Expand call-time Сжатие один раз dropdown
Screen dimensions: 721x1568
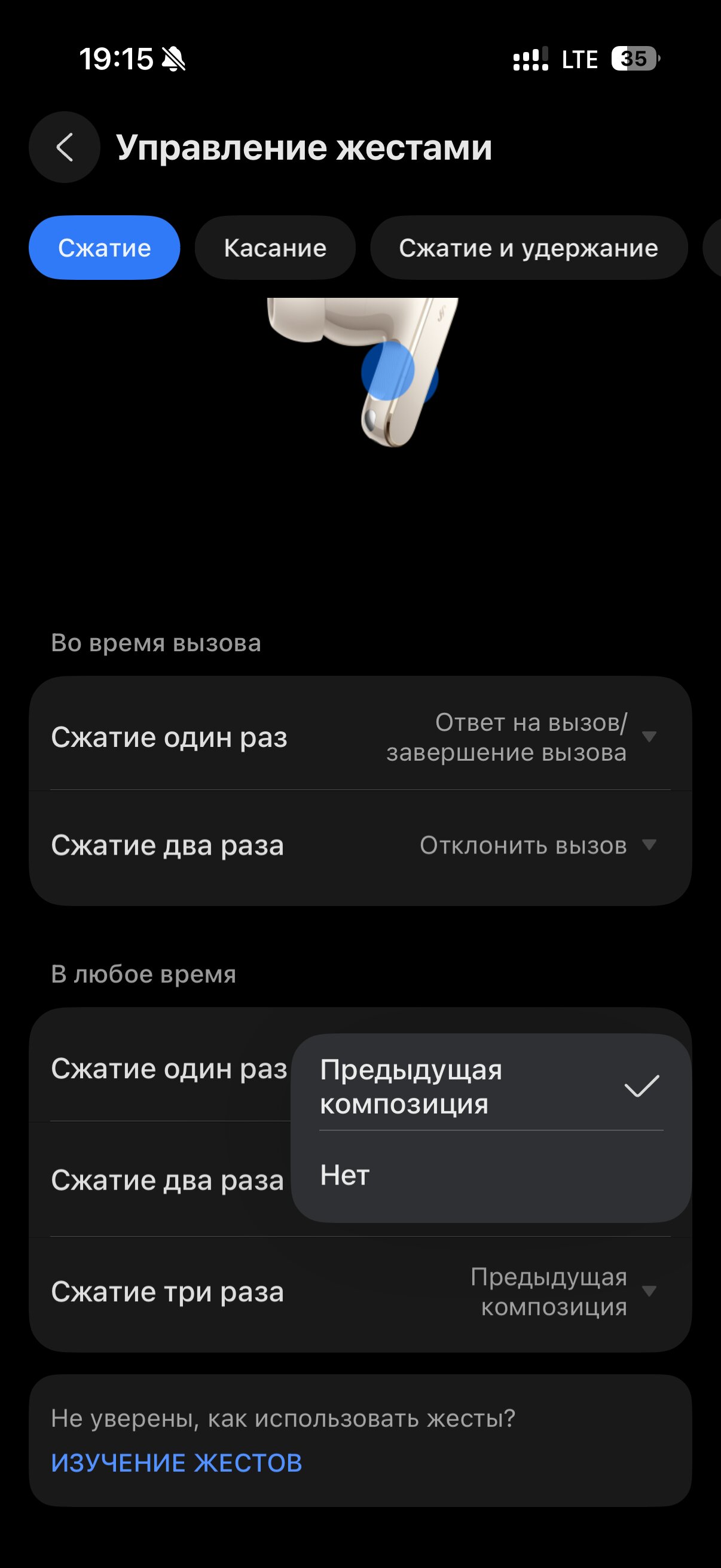tap(521, 737)
